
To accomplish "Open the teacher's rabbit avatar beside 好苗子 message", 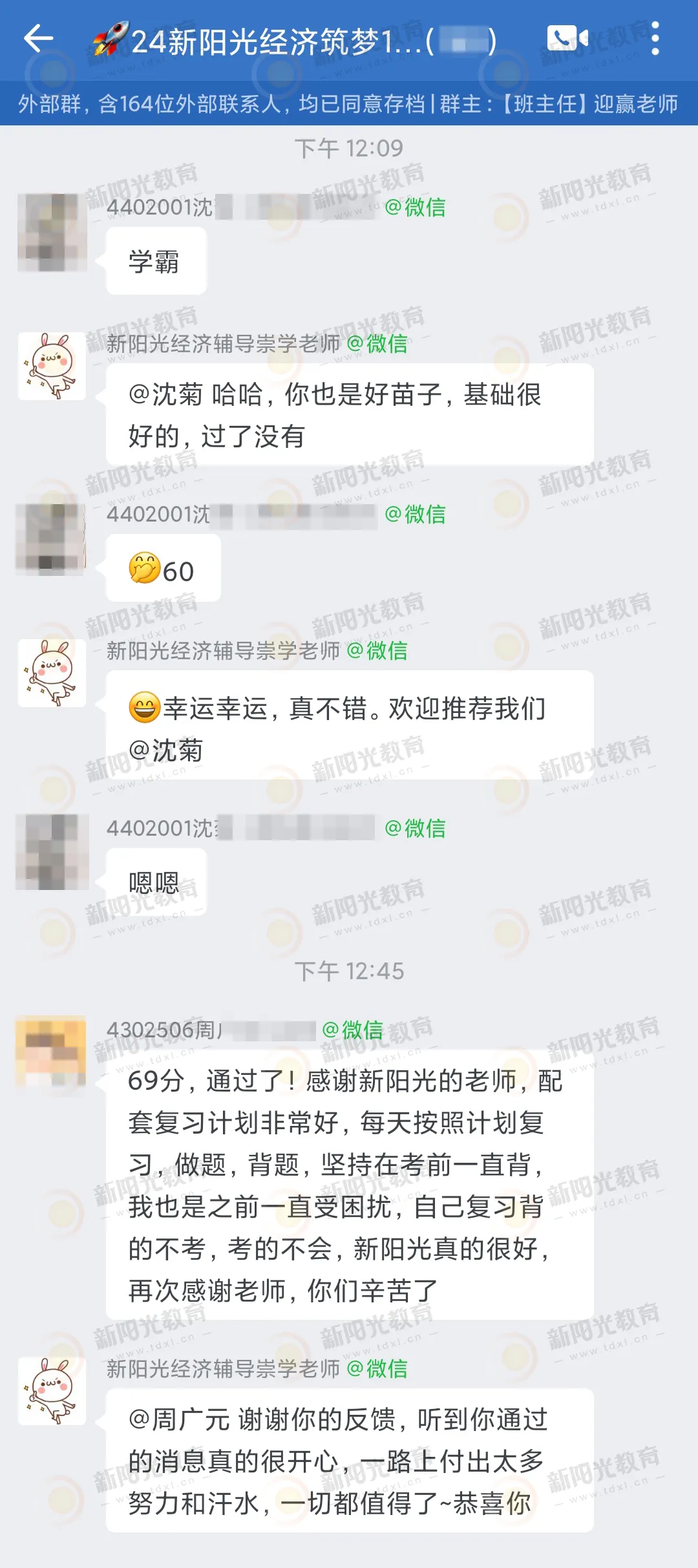I will pos(52,366).
